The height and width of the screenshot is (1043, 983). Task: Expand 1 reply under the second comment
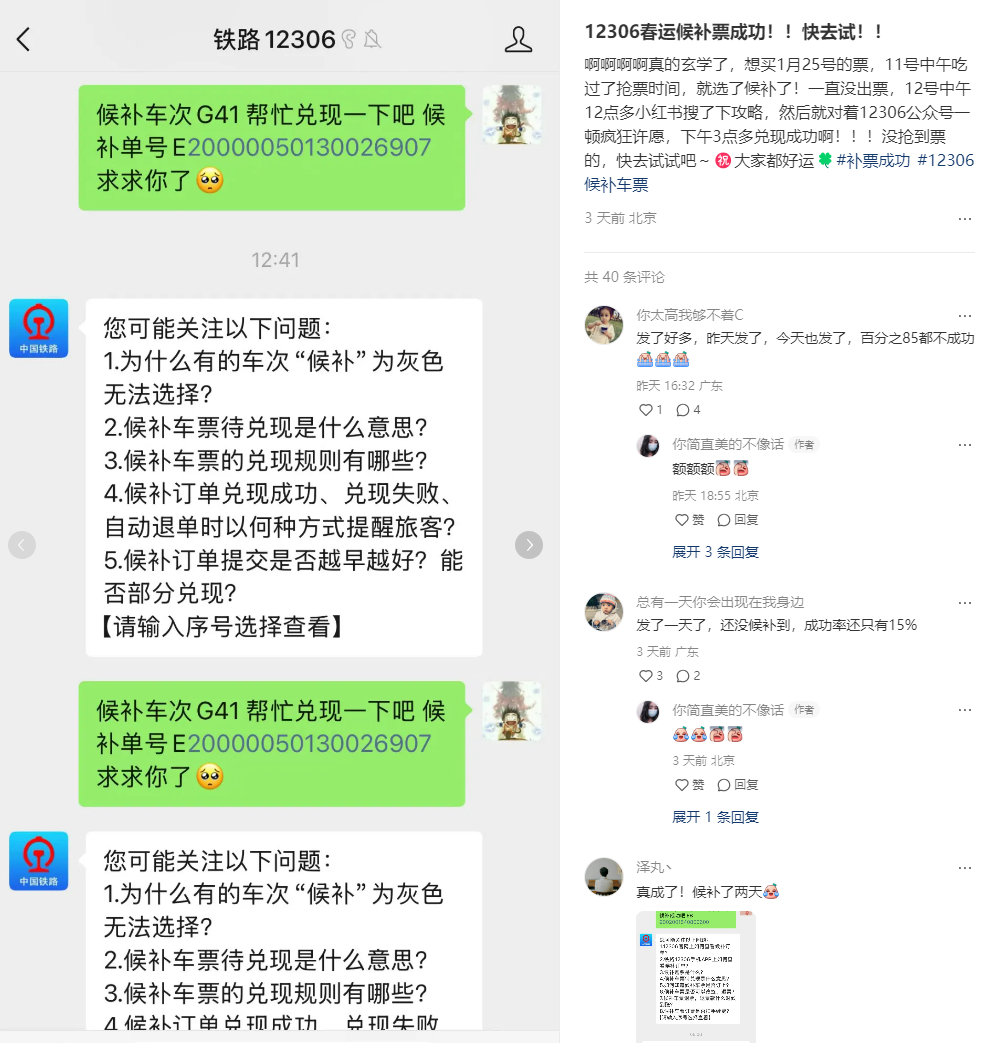[715, 817]
